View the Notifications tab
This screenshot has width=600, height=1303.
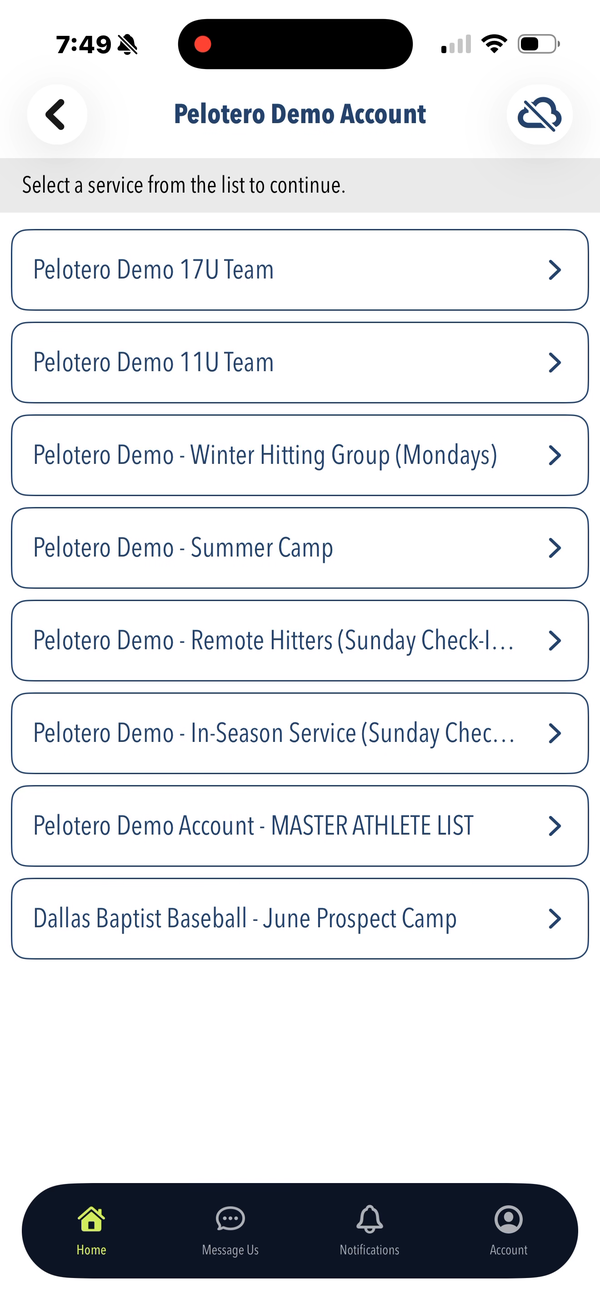[x=369, y=1230]
